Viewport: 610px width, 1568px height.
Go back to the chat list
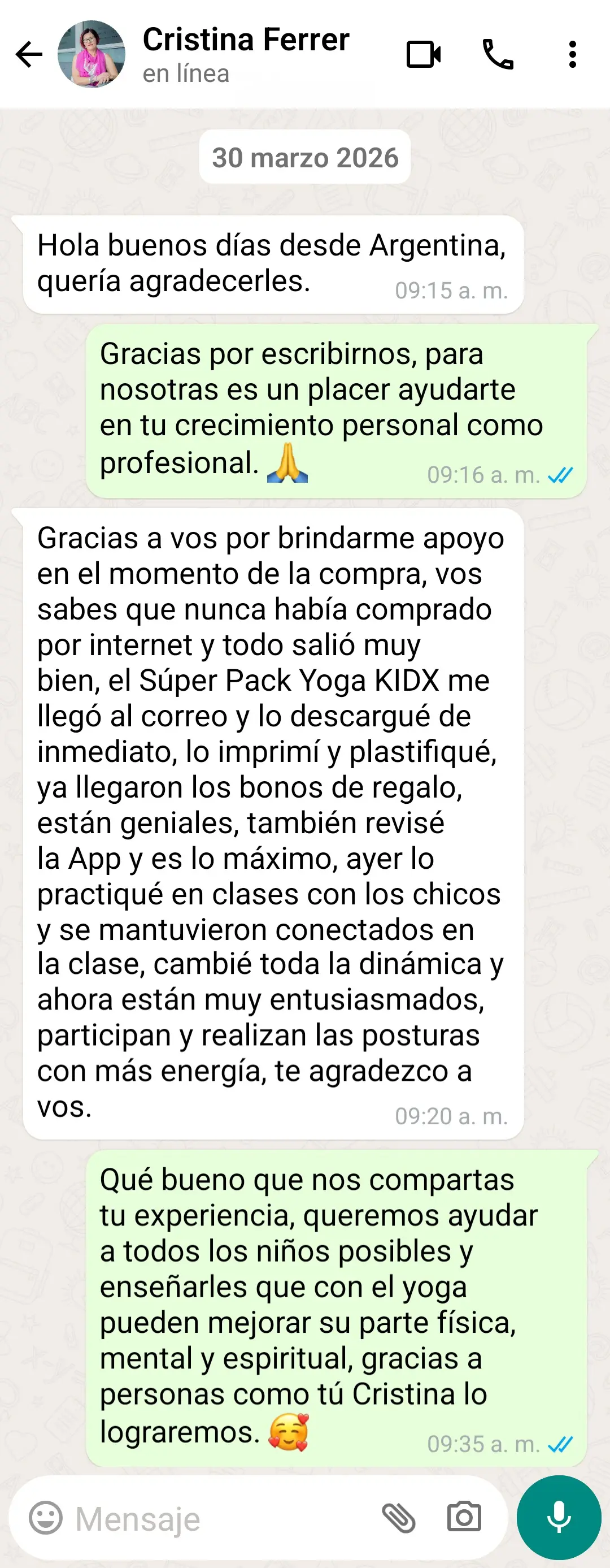pyautogui.click(x=29, y=55)
